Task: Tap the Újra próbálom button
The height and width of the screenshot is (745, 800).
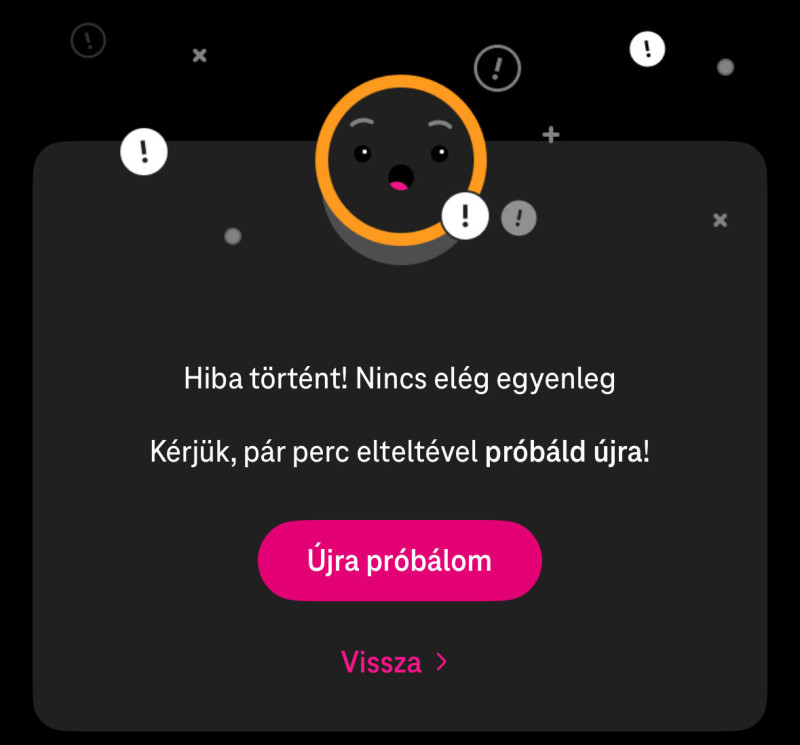Action: click(x=399, y=560)
